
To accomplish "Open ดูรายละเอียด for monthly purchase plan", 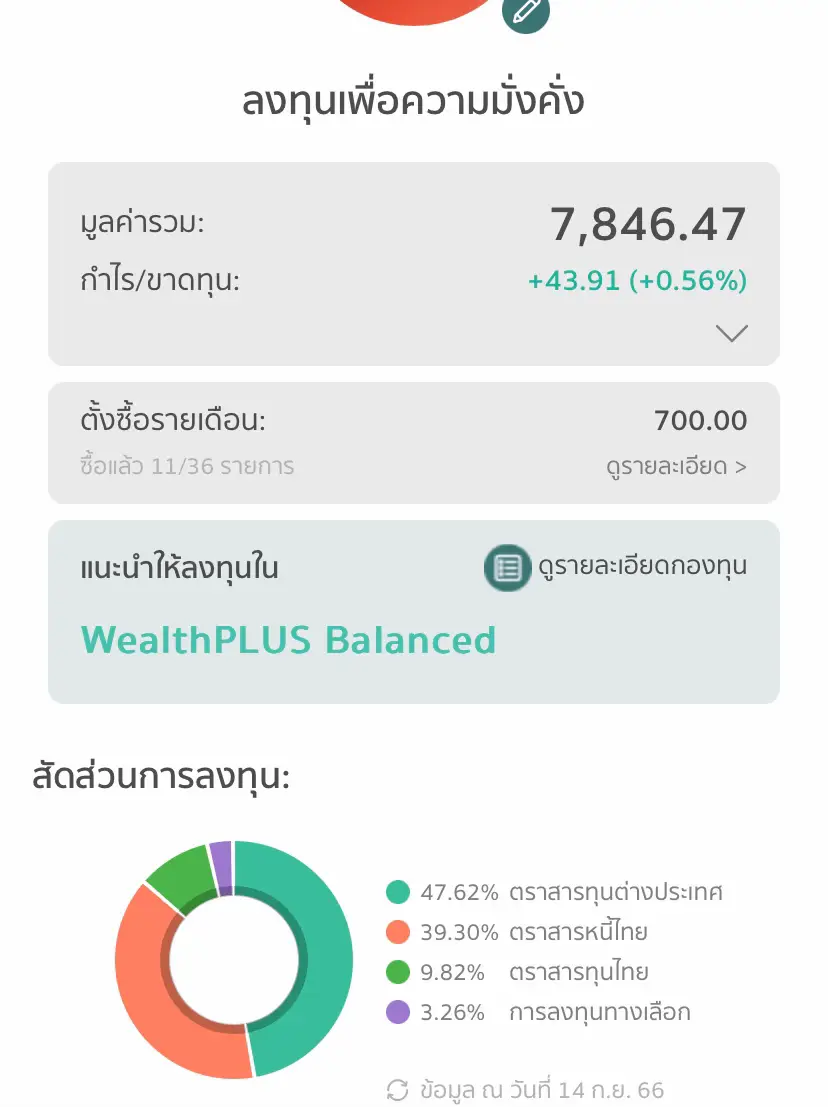I will click(676, 467).
